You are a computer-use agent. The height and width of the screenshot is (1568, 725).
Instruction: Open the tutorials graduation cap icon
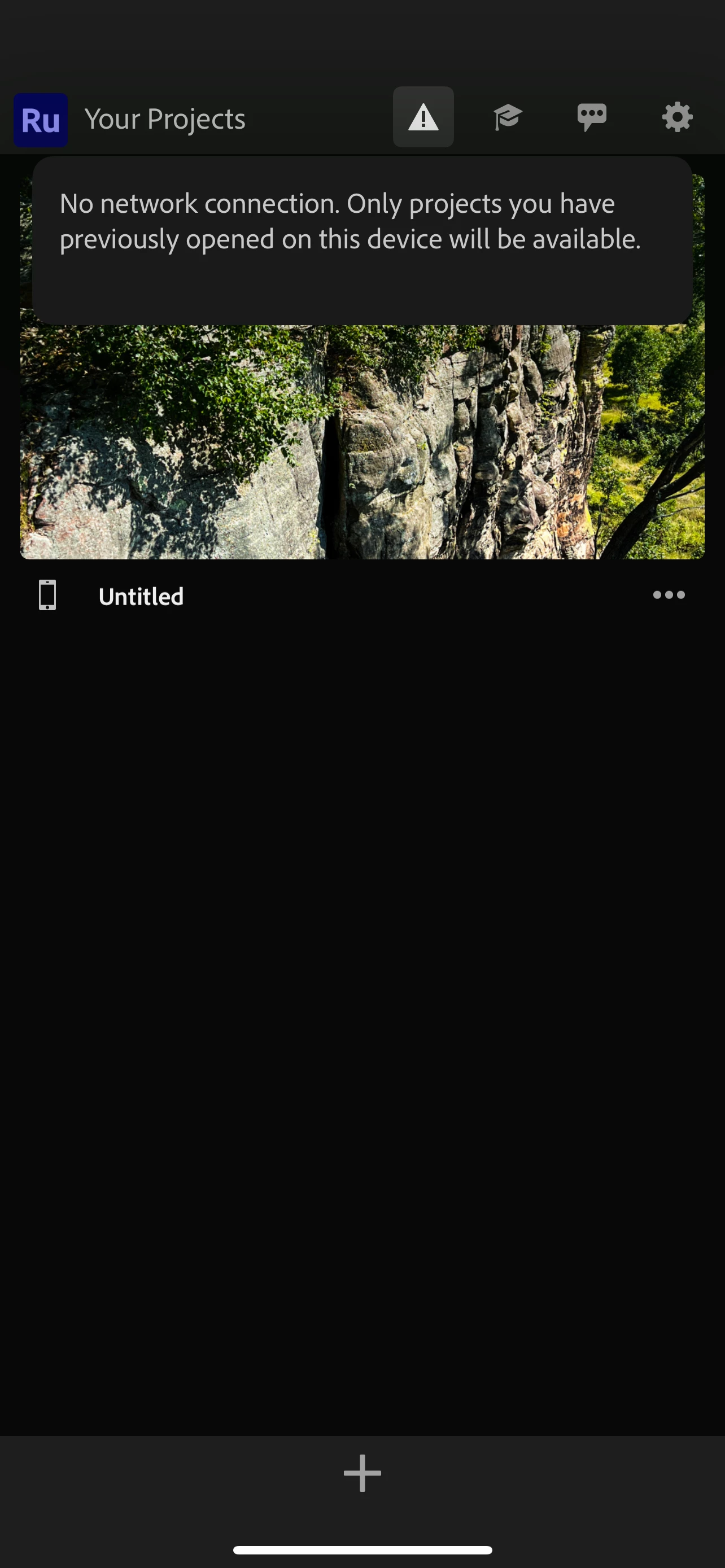pyautogui.click(x=508, y=117)
